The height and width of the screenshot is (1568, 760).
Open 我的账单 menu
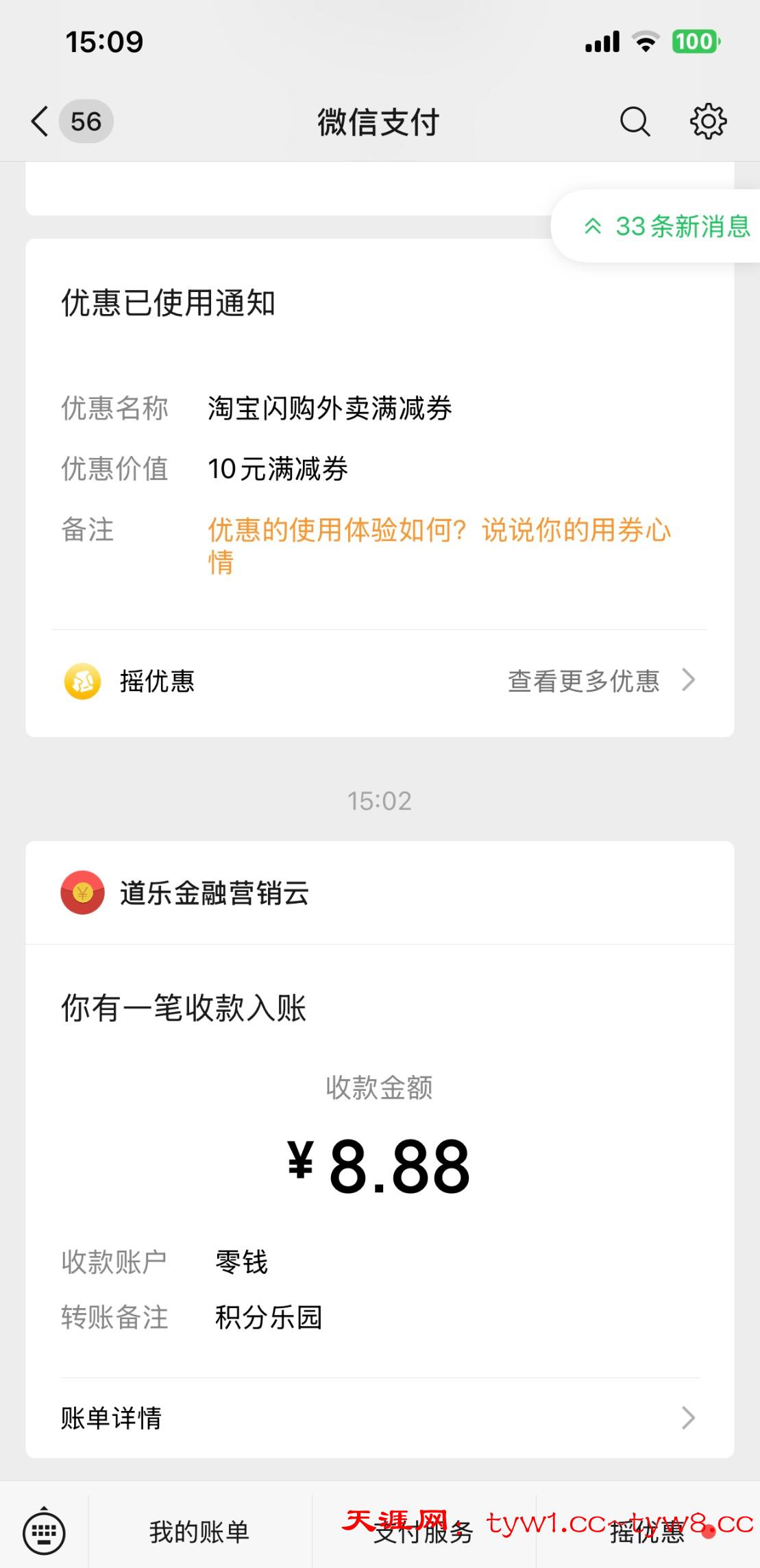pos(199,1532)
